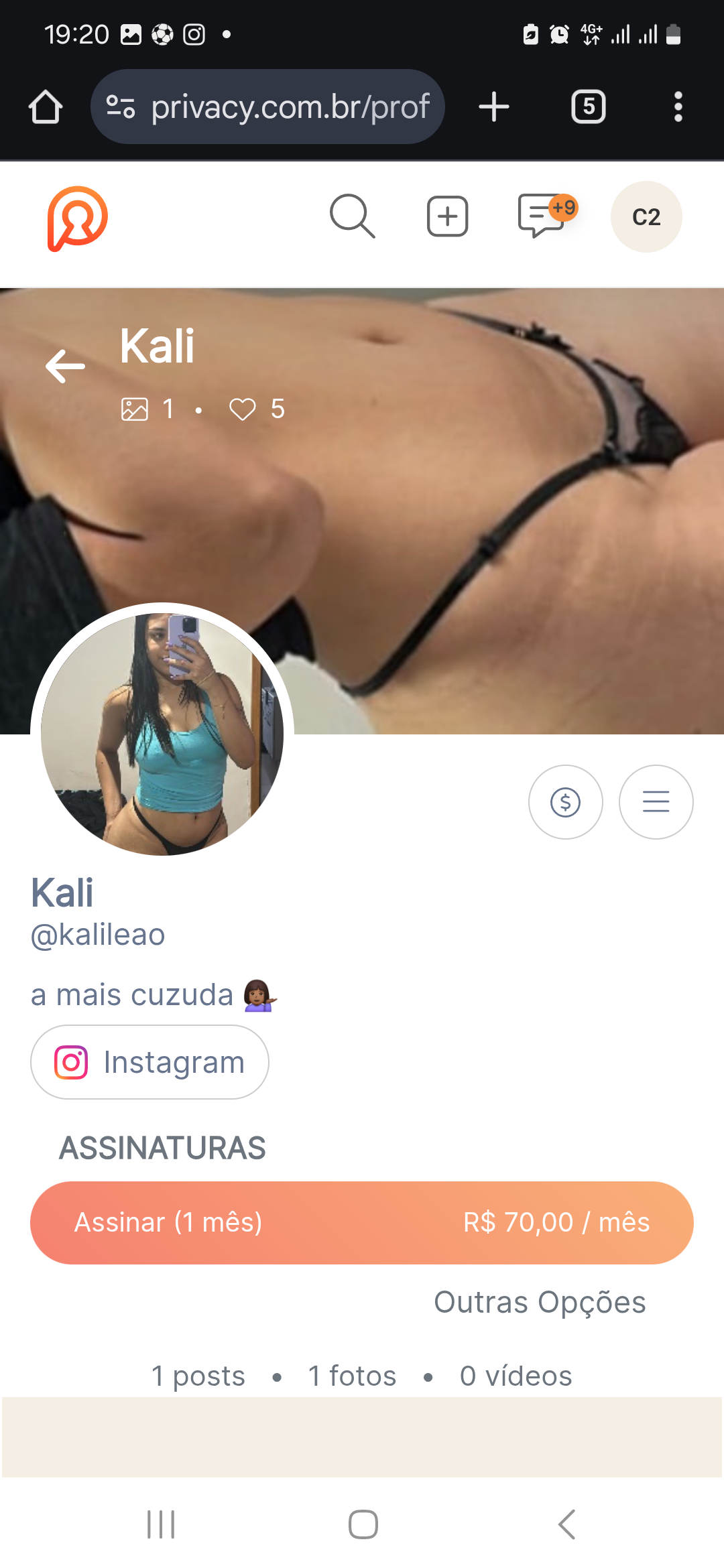The width and height of the screenshot is (724, 1568).
Task: Open the C2 account avatar
Action: click(646, 216)
